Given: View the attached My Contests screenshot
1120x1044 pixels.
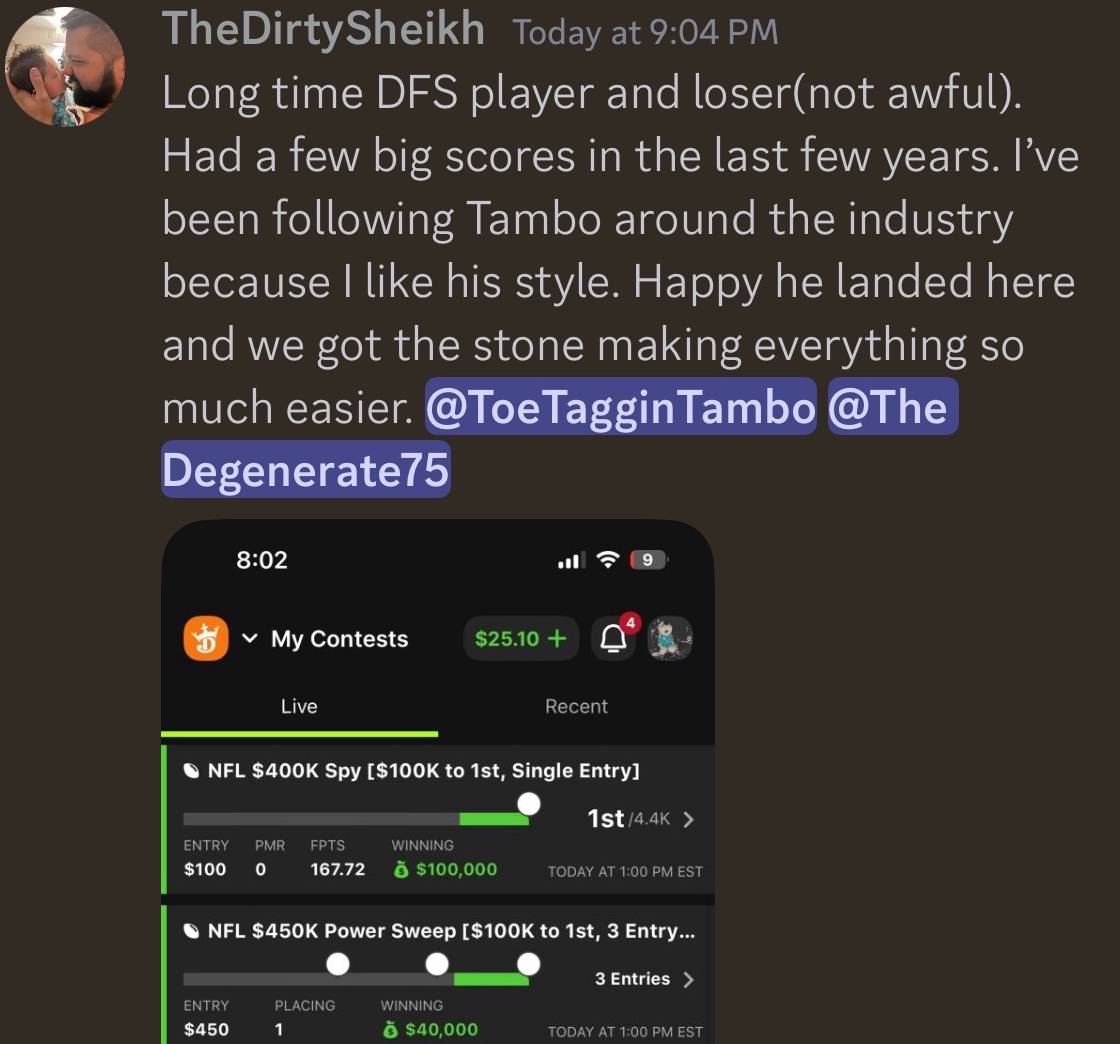Looking at the screenshot, I should pyautogui.click(x=438, y=780).
